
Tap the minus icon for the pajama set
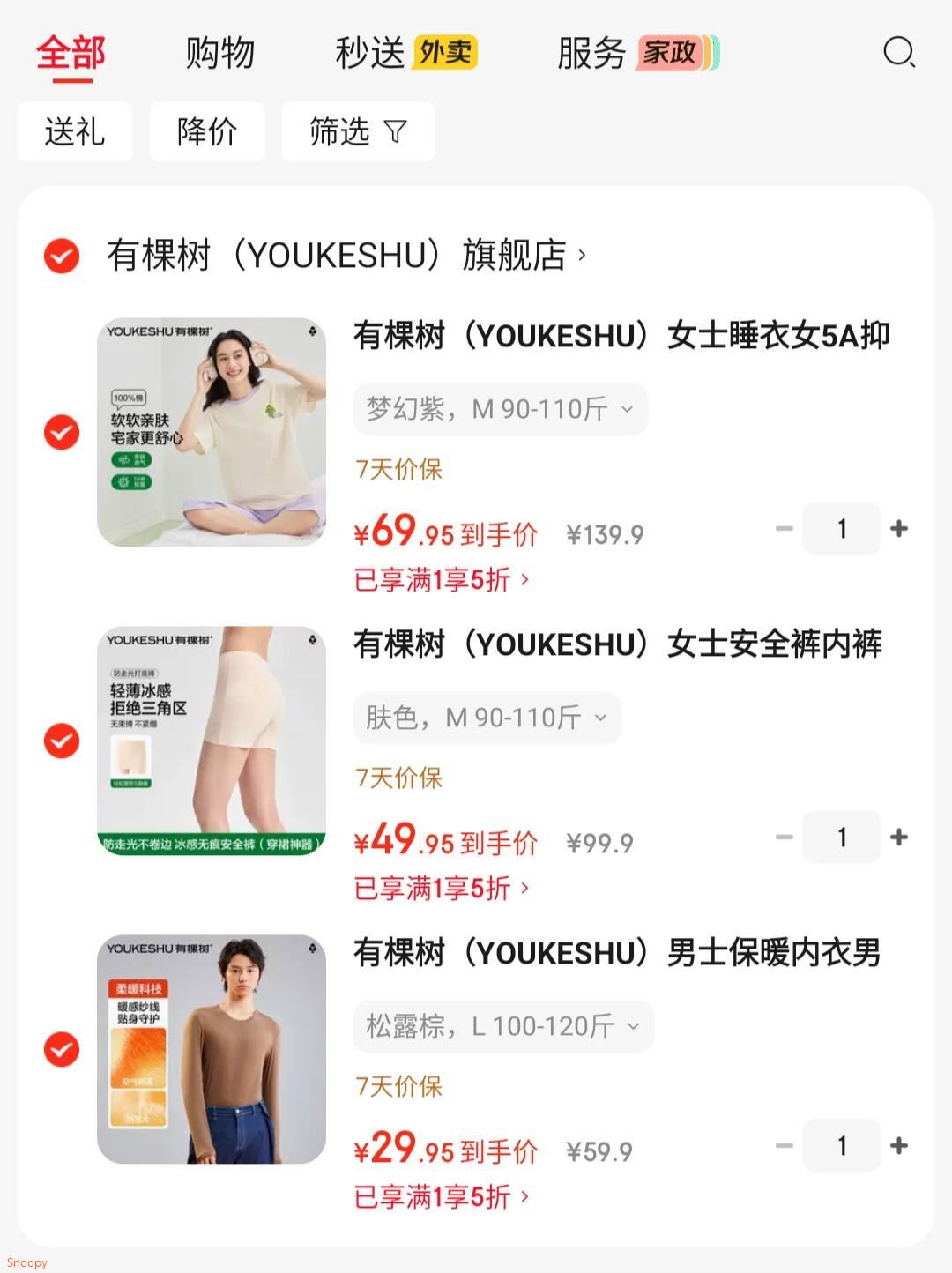(x=783, y=528)
